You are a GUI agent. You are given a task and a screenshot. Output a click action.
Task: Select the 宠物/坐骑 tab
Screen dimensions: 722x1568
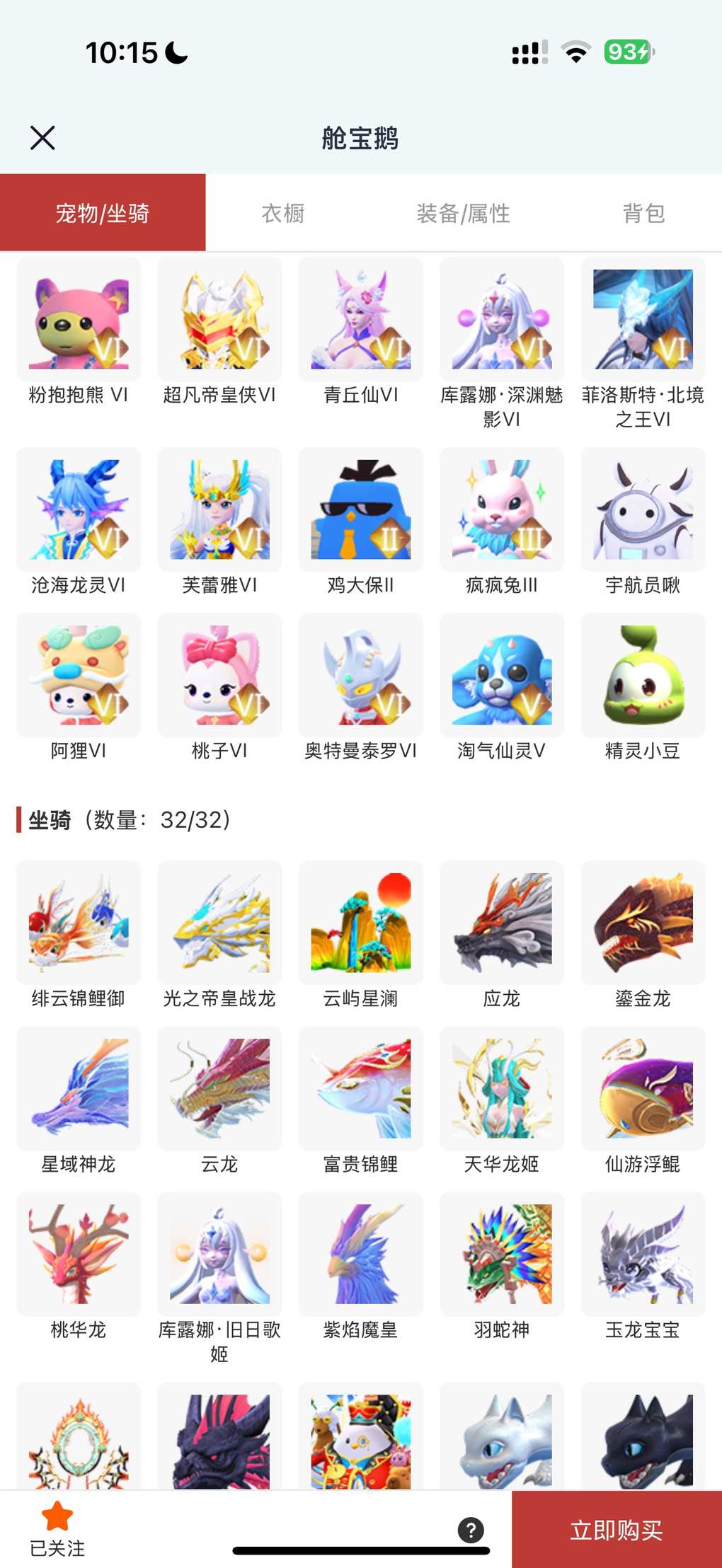tap(103, 213)
